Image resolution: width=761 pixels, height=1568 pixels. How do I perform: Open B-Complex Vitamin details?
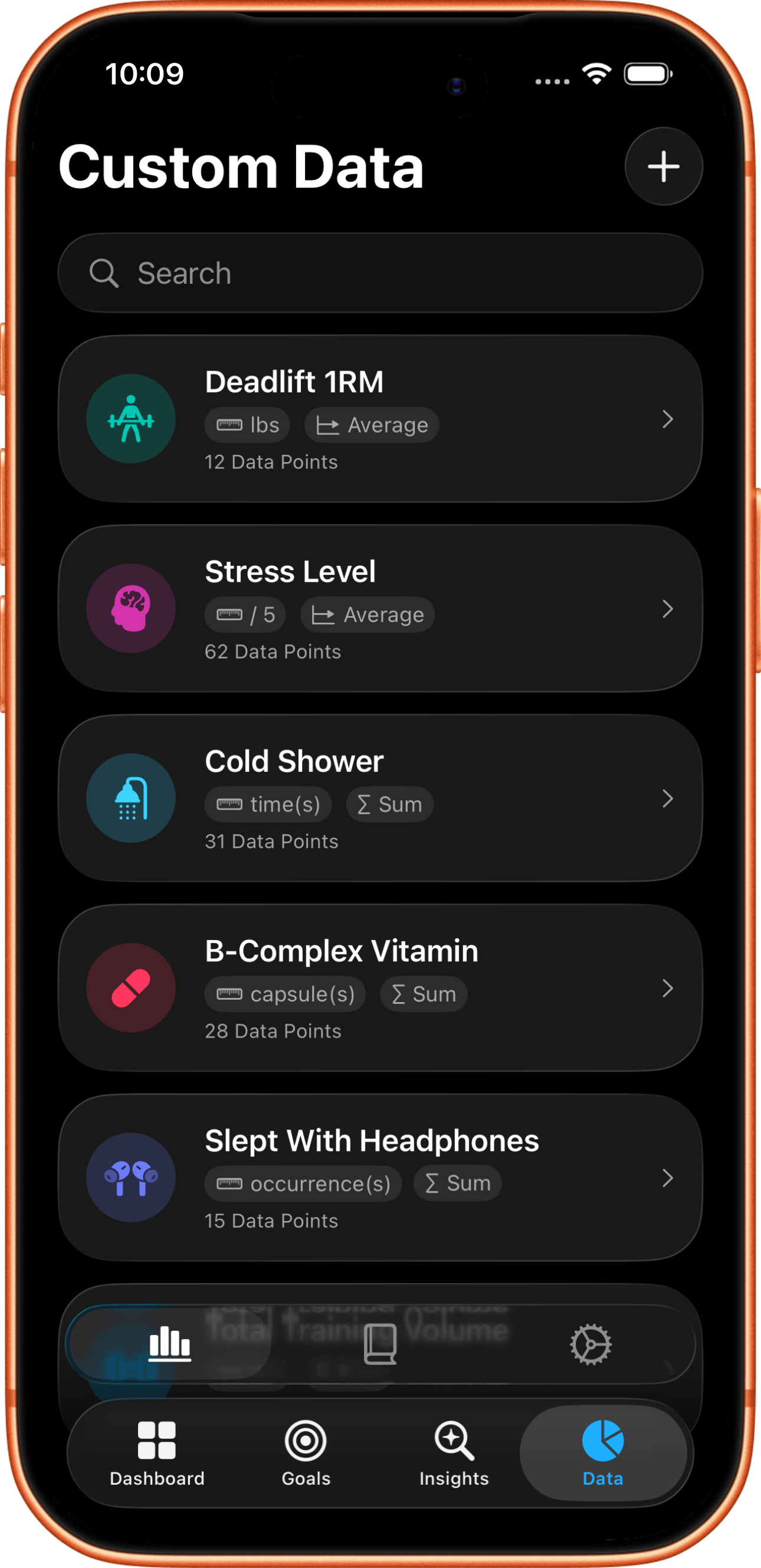380,988
